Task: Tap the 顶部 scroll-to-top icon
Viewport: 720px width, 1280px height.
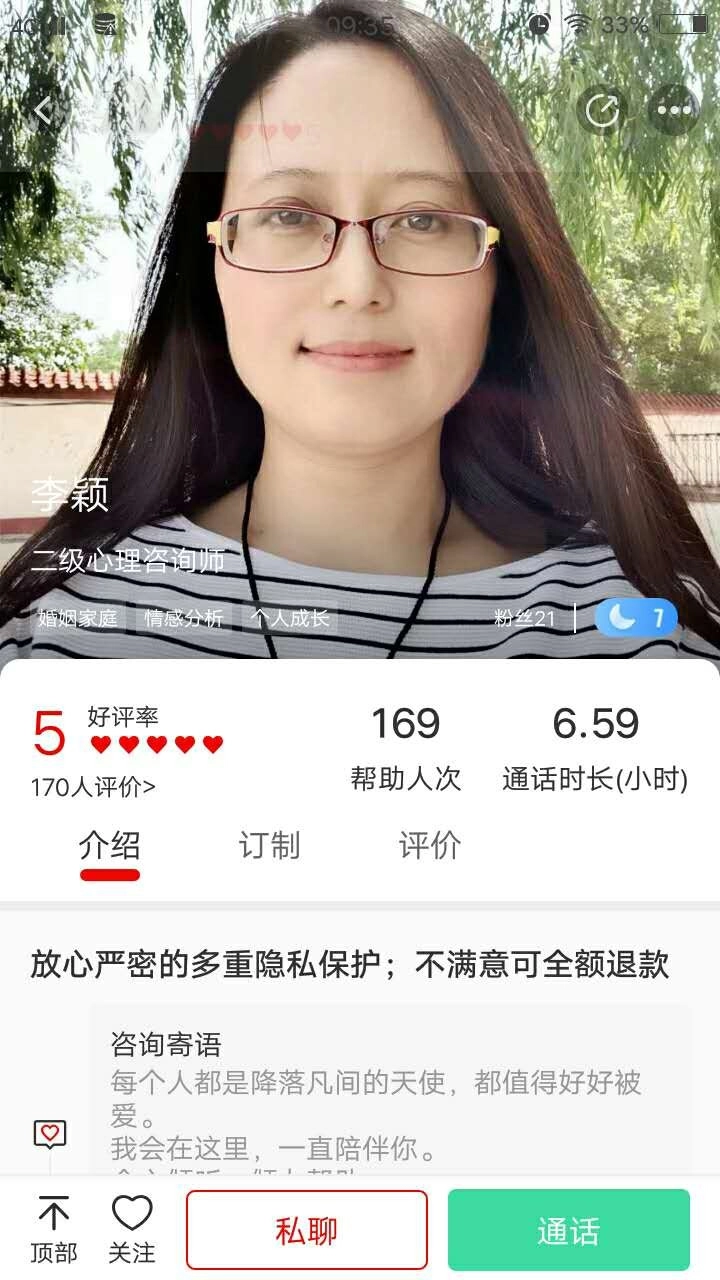Action: point(52,1227)
